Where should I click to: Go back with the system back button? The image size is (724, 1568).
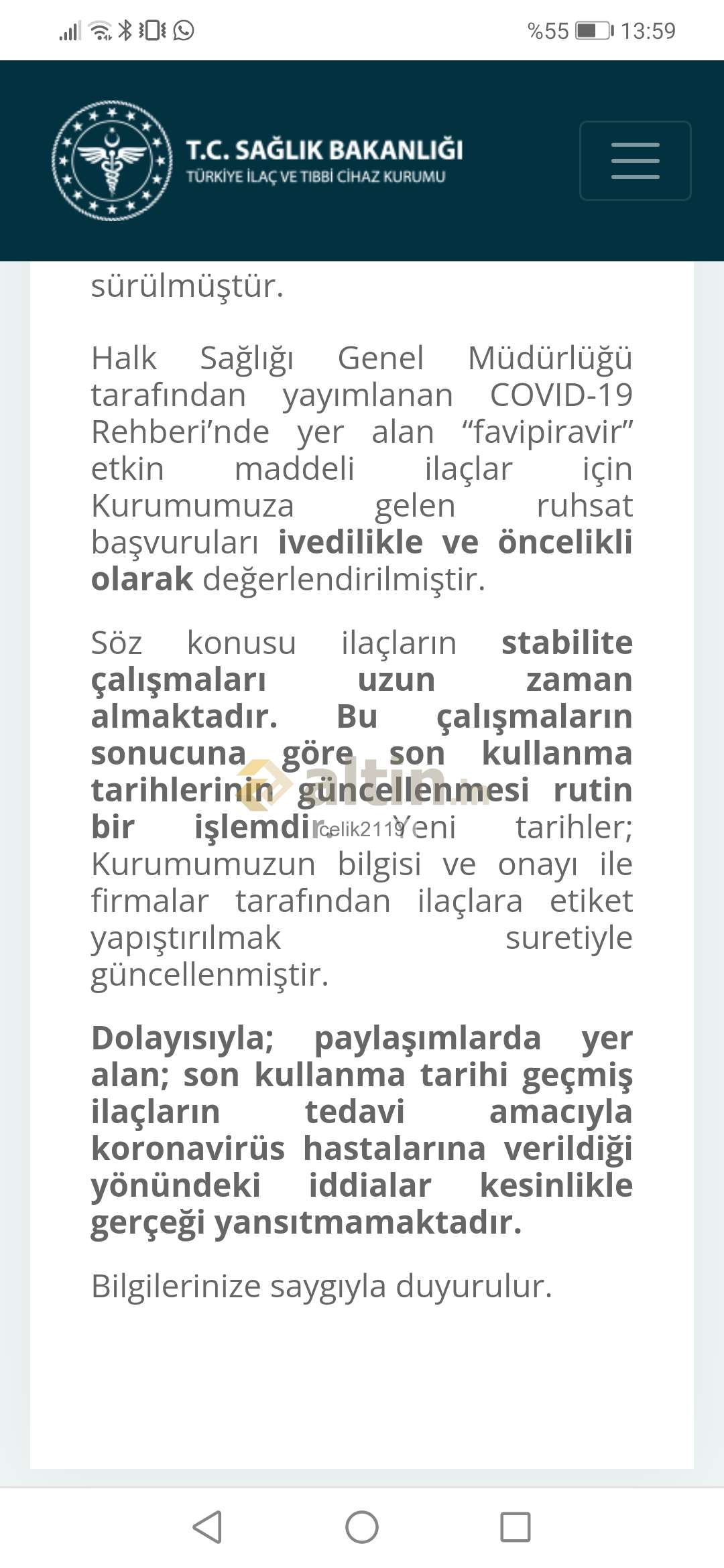207,1527
